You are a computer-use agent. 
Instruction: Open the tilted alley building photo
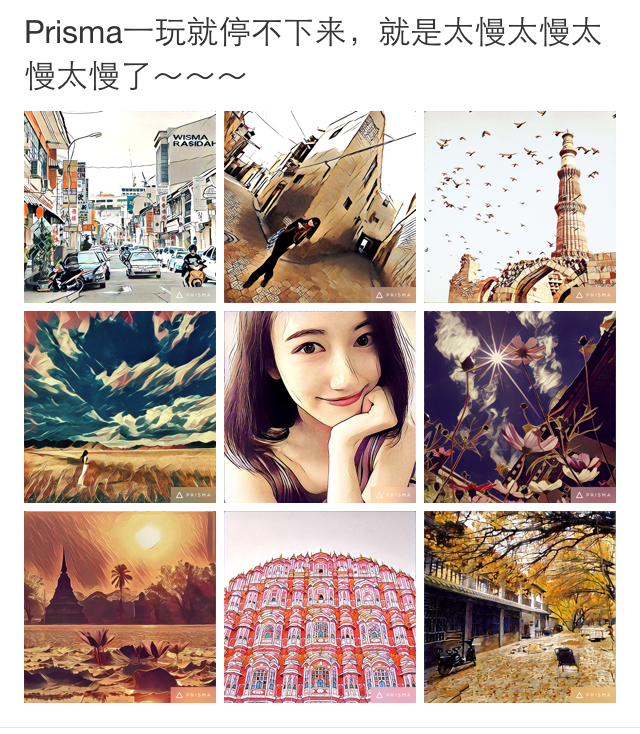click(320, 207)
